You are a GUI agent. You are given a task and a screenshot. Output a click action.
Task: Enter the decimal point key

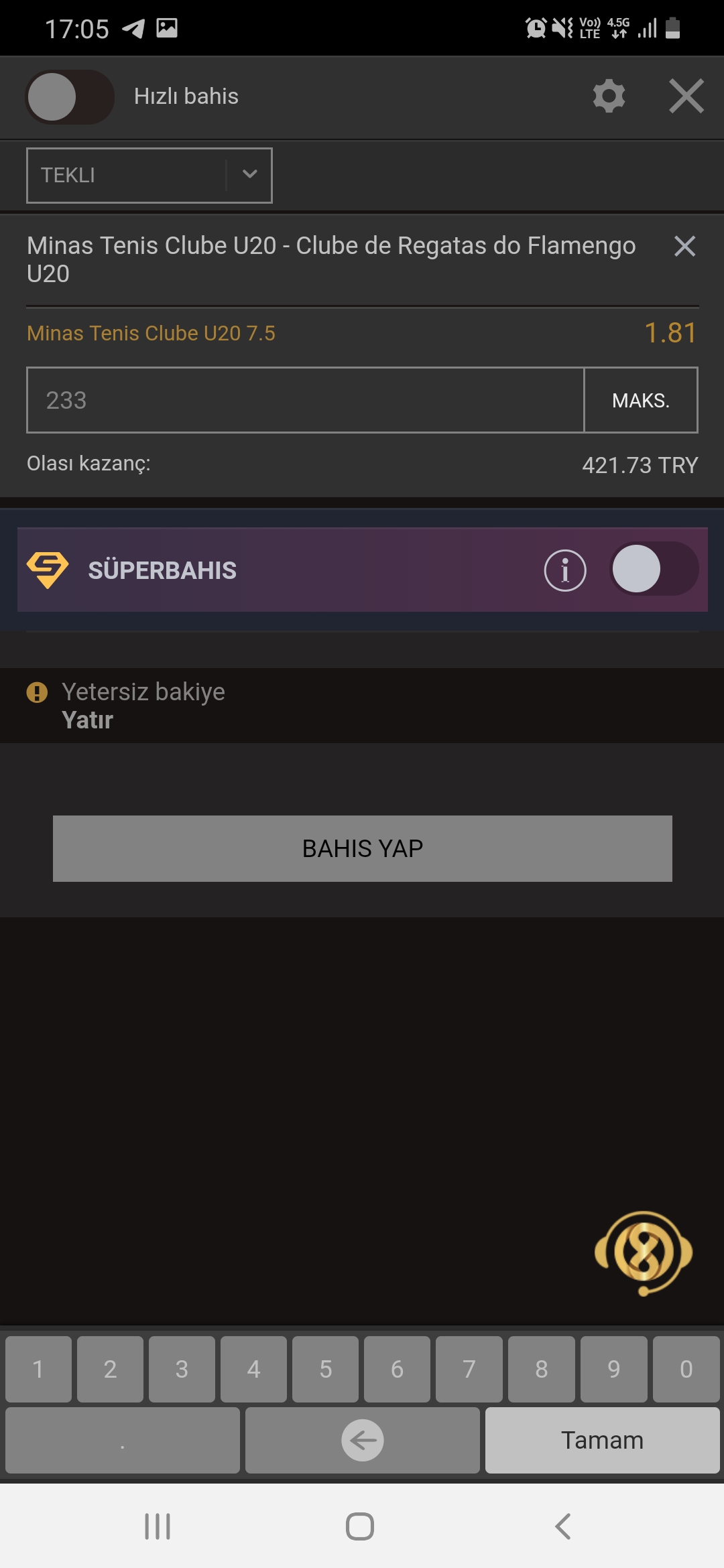tap(123, 1440)
